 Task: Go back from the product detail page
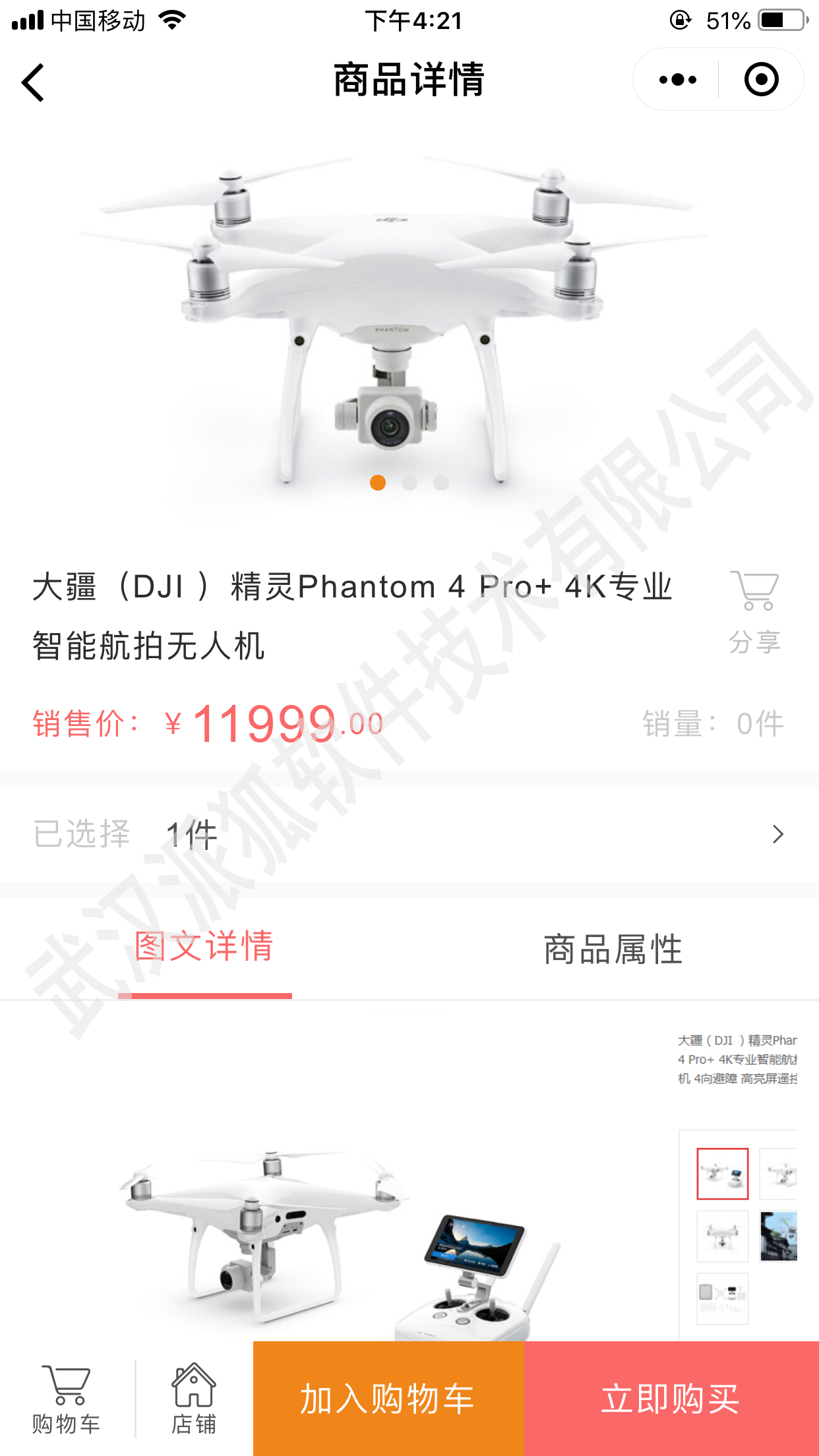(33, 82)
